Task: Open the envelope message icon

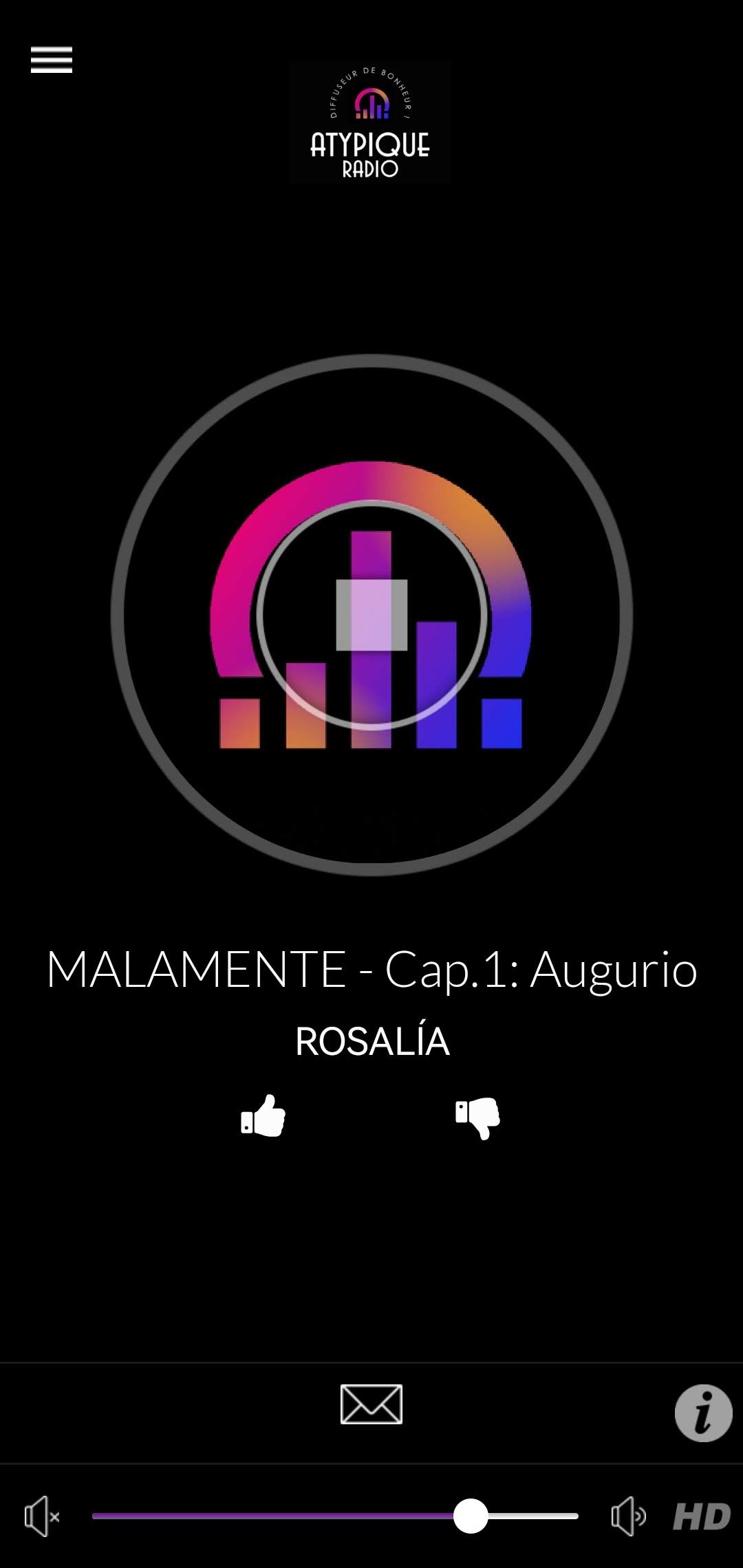Action: click(x=371, y=1404)
